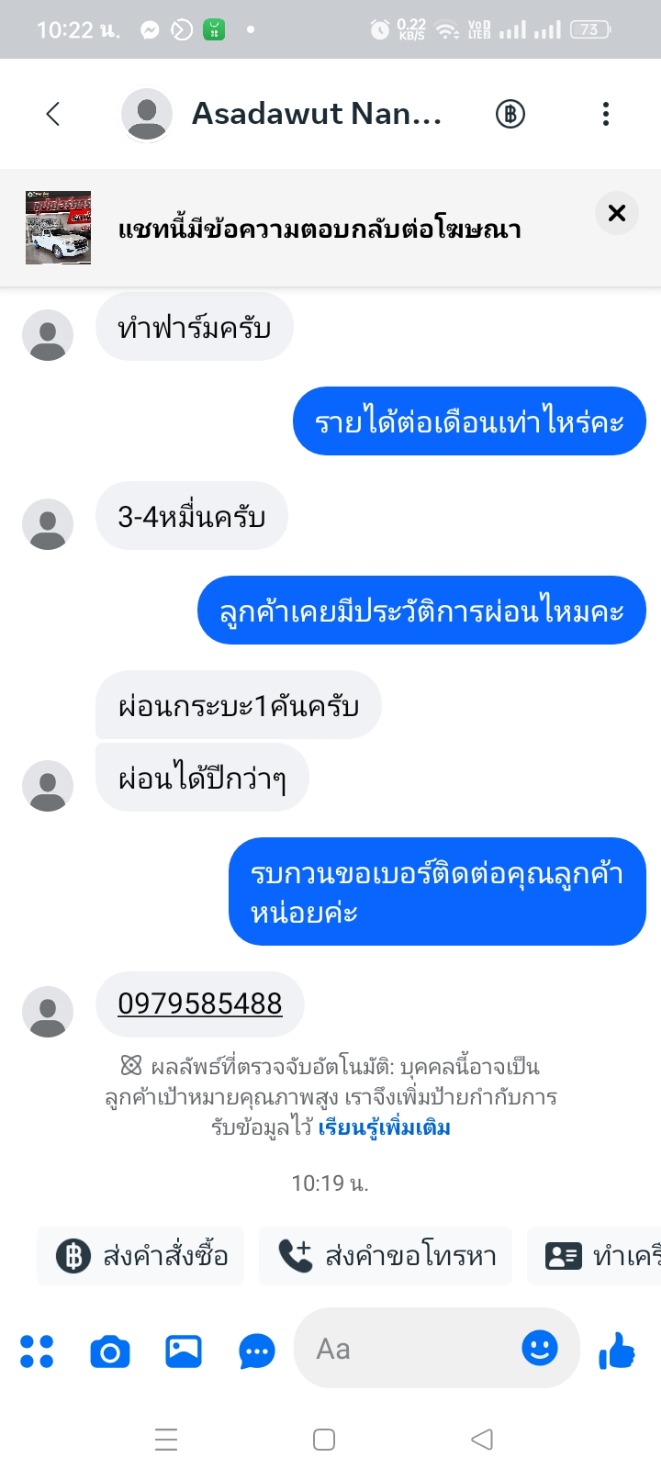Screen dimensions: 661x1480
Task: Select ส่งคำสั่งซื้อ chip
Action: click(142, 1256)
